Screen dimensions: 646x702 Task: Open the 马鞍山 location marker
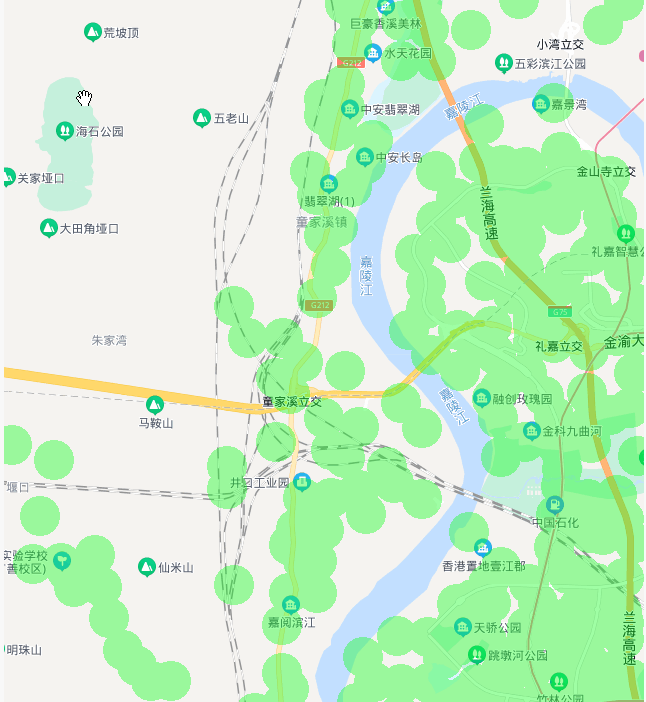[155, 405]
